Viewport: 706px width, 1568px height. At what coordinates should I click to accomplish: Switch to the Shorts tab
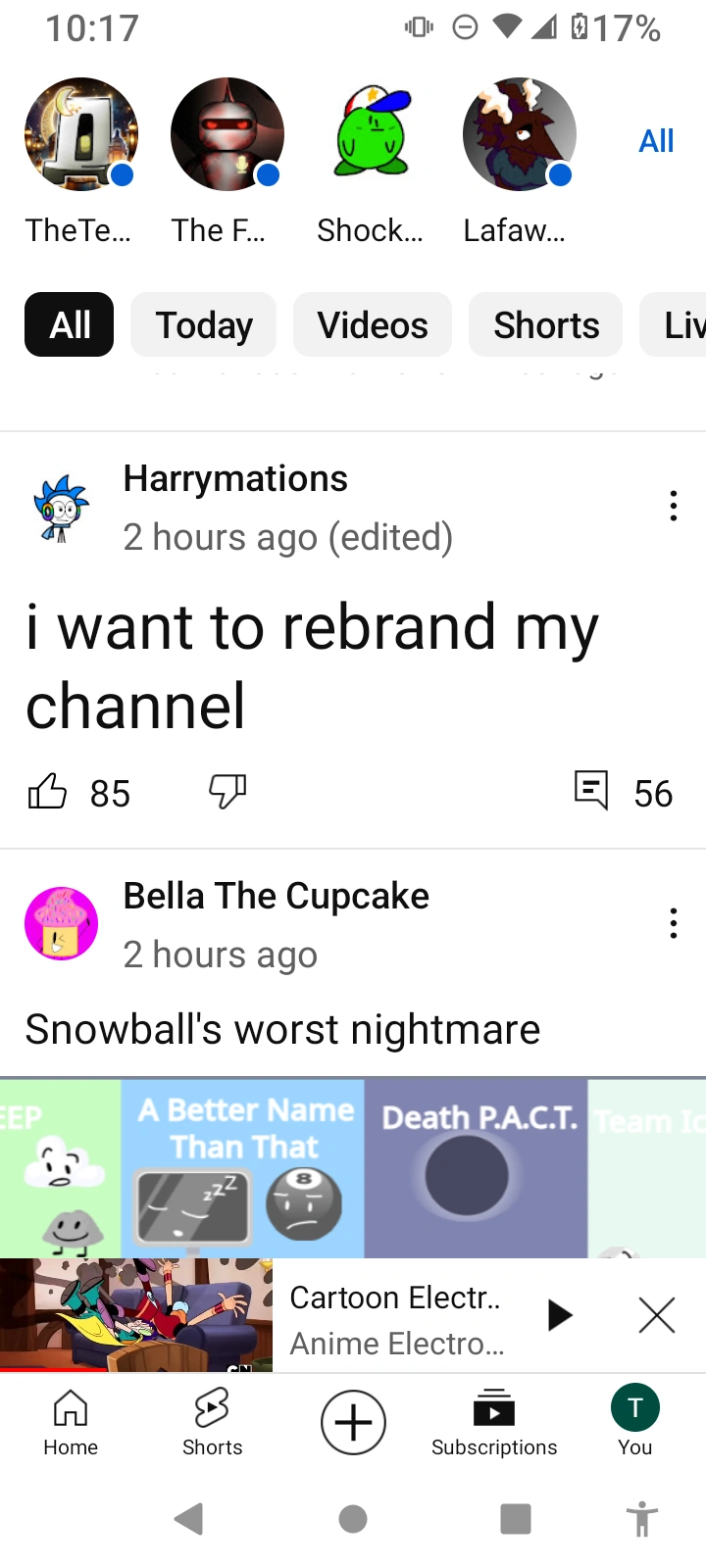pyautogui.click(x=212, y=1422)
